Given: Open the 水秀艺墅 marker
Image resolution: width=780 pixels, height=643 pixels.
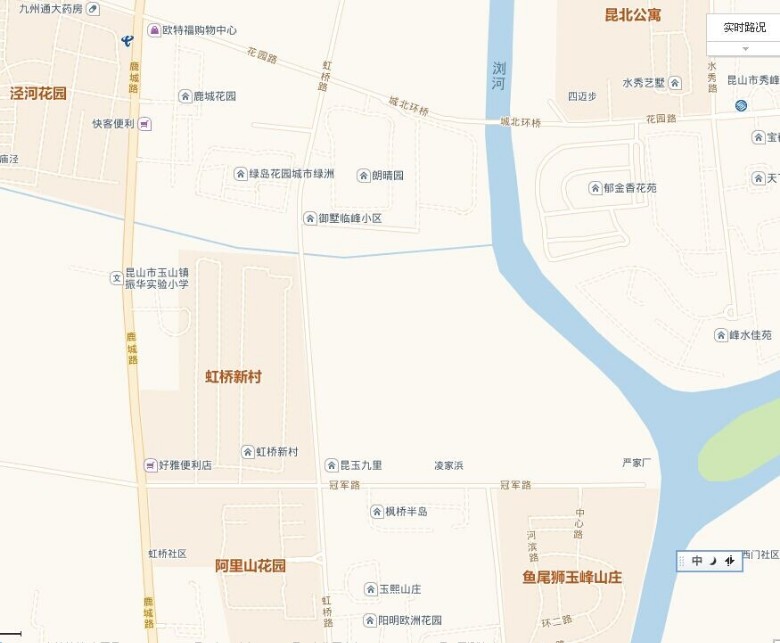Looking at the screenshot, I should click(x=675, y=83).
